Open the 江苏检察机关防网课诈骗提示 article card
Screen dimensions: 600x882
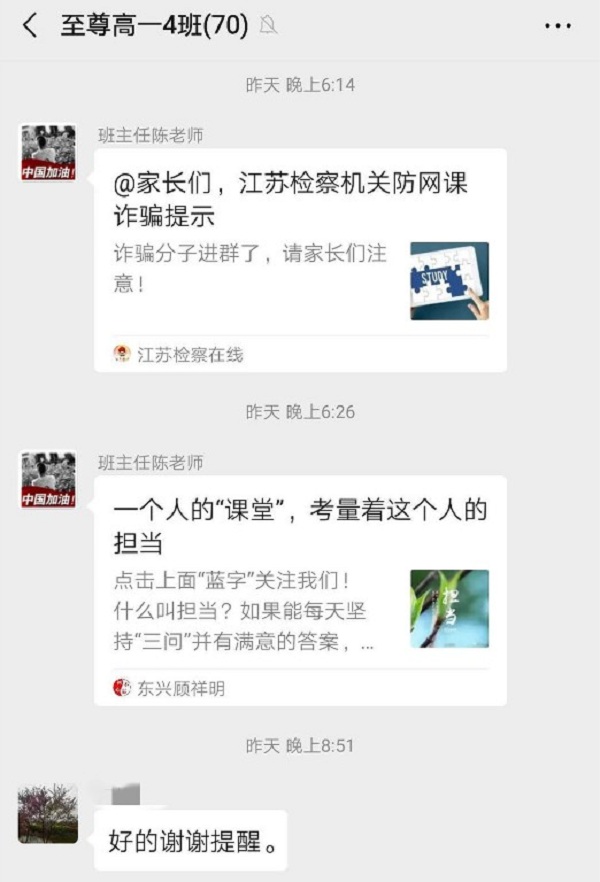[300, 260]
